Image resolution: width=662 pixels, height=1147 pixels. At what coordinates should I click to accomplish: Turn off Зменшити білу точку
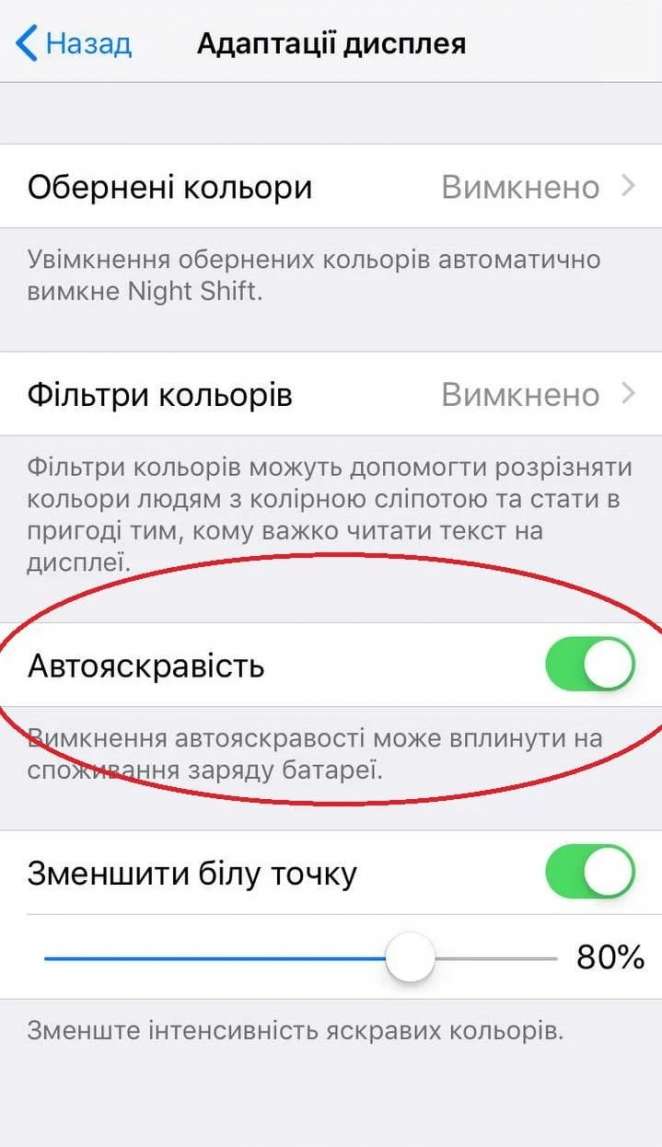click(x=590, y=873)
